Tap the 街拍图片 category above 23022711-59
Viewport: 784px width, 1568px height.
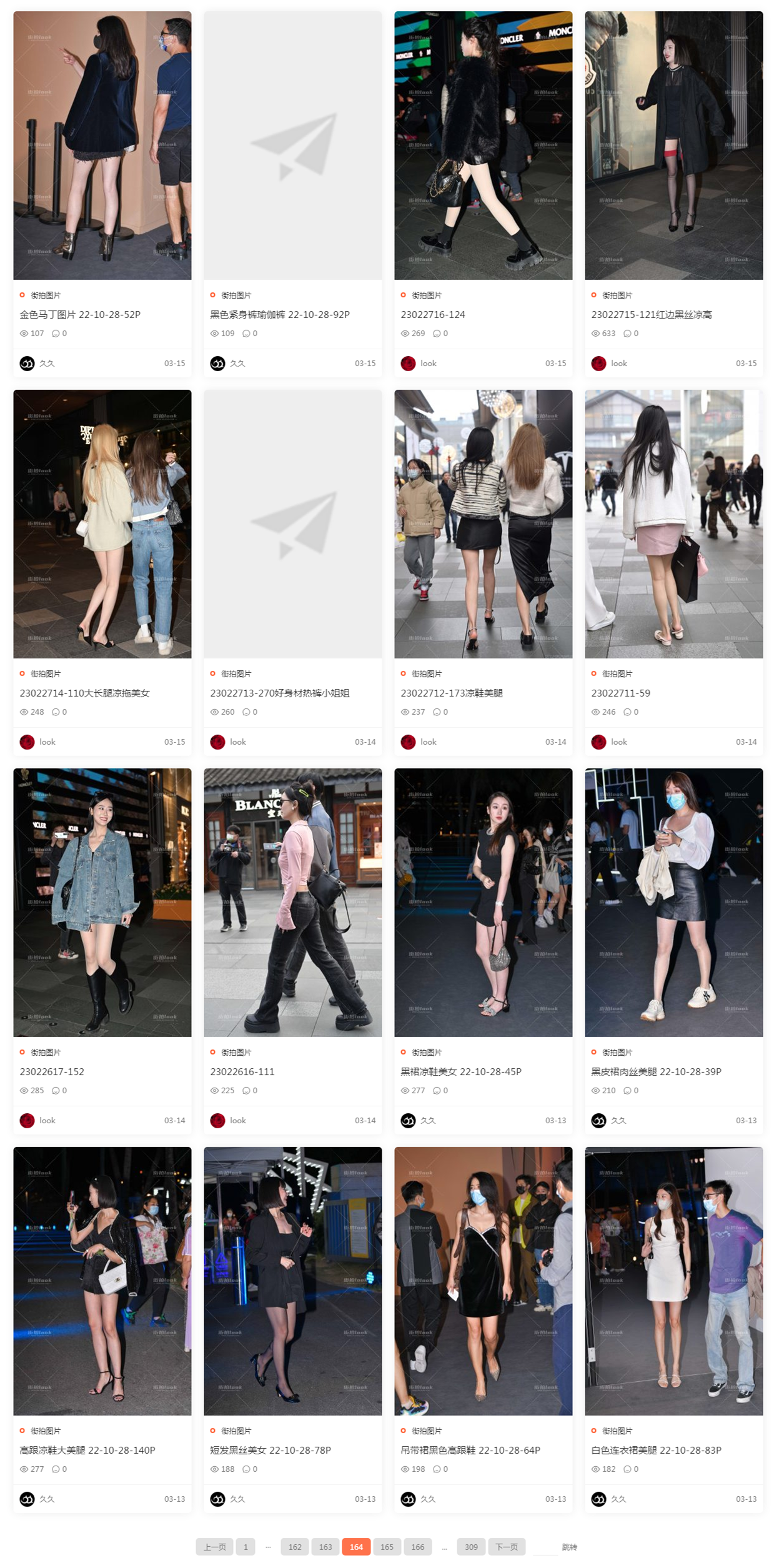point(617,673)
